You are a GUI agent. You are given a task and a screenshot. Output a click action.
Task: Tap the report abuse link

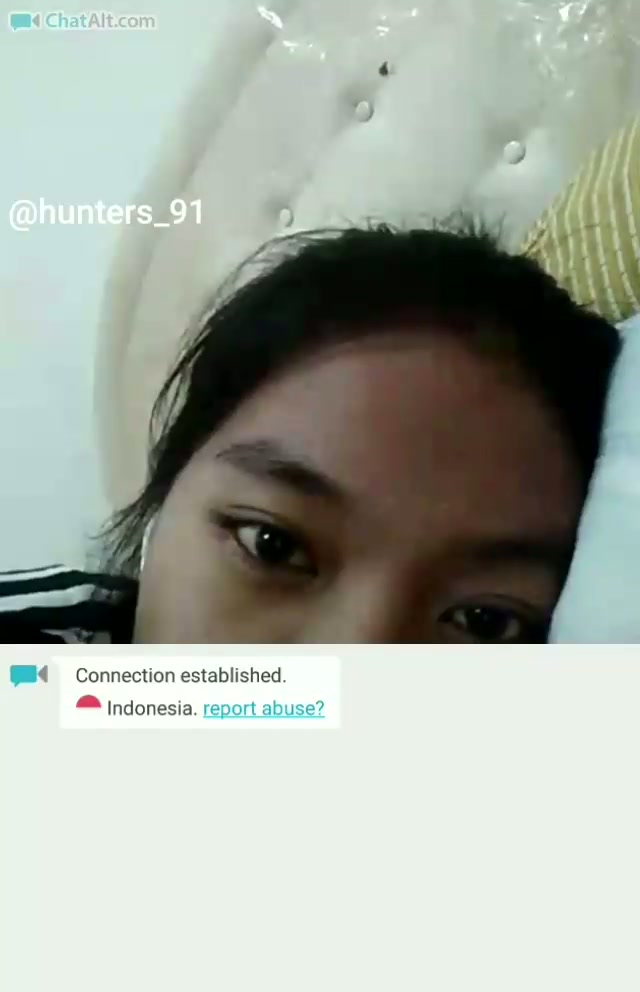(x=263, y=708)
